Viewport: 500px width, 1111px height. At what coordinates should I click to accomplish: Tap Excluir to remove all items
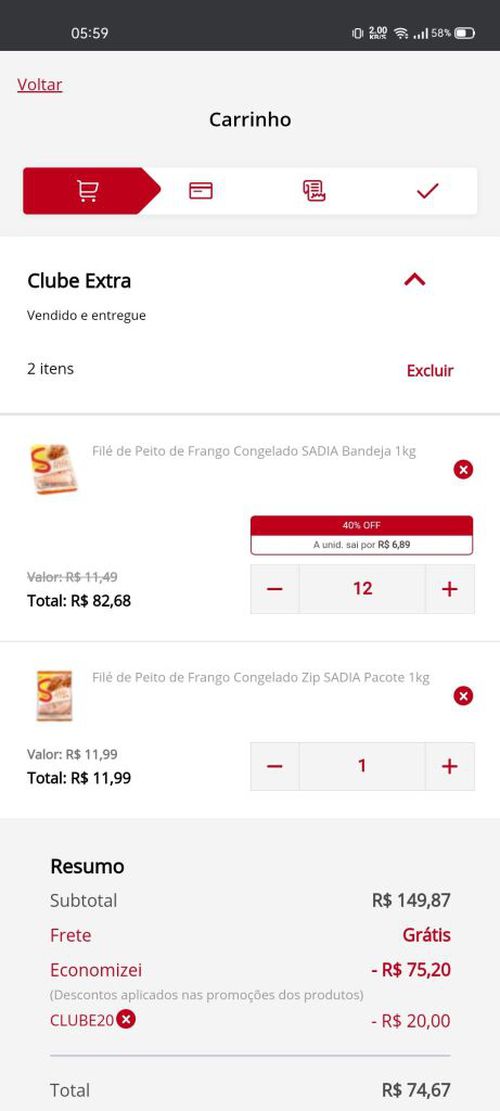pyautogui.click(x=430, y=371)
